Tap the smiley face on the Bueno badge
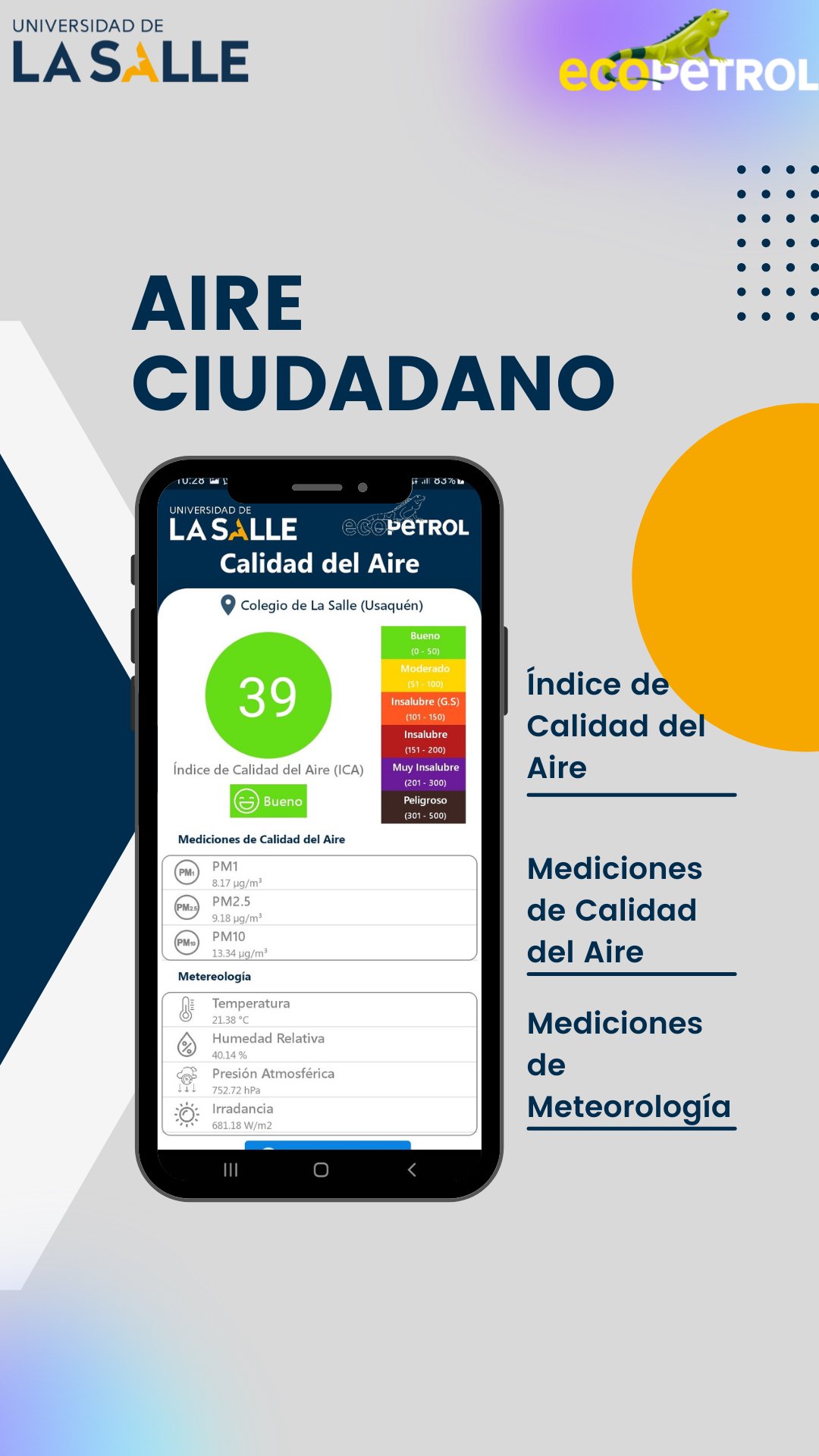 pos(246,800)
